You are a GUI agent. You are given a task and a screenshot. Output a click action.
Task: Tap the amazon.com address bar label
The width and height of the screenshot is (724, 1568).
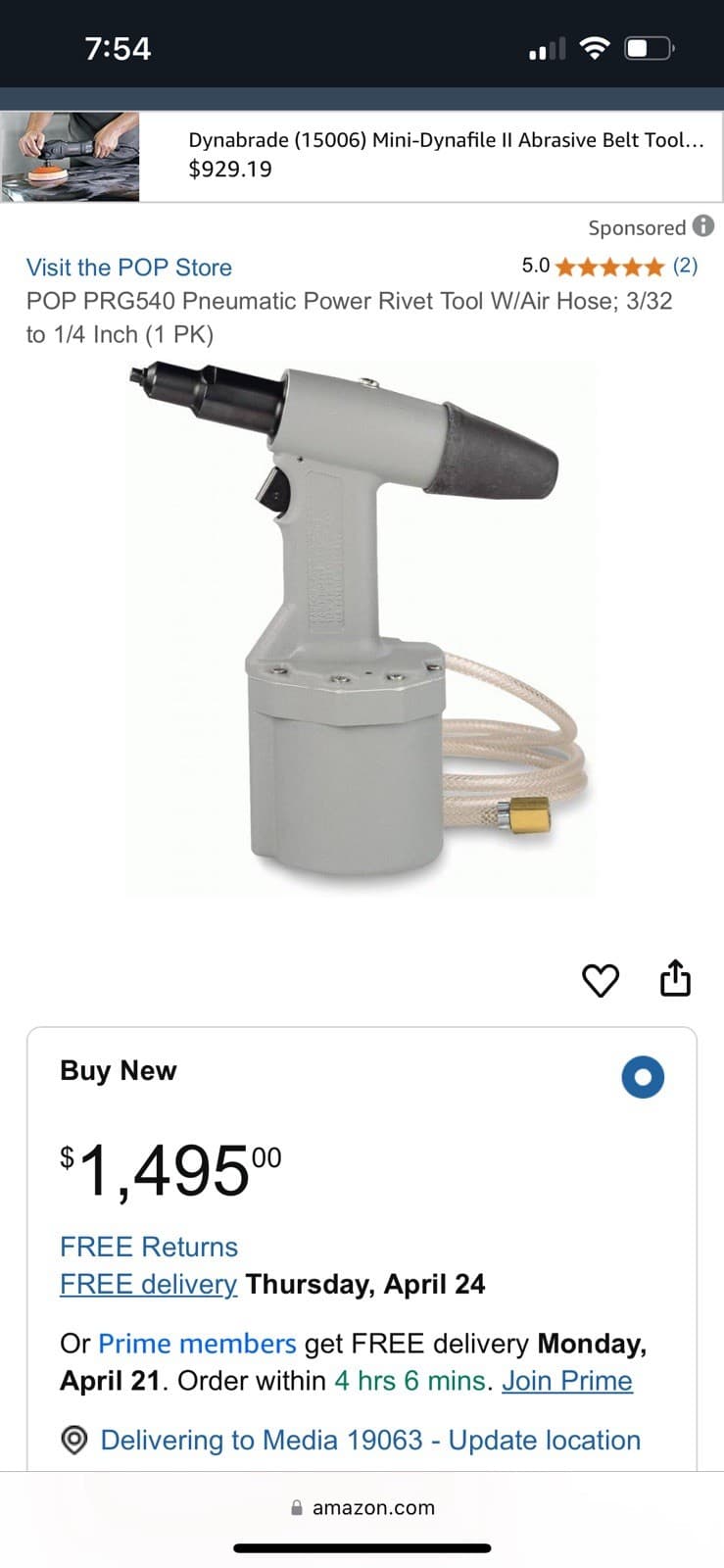372,1507
